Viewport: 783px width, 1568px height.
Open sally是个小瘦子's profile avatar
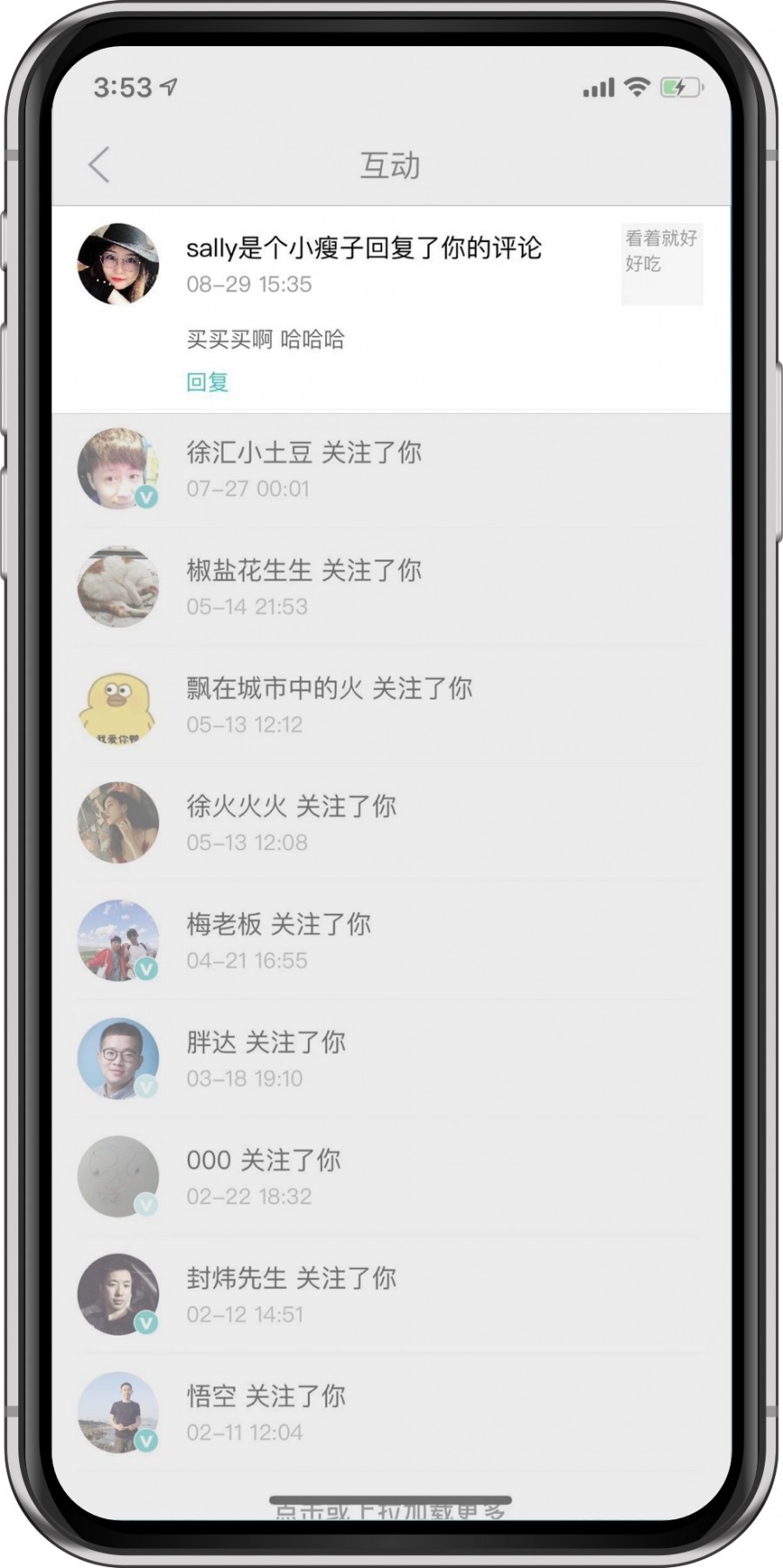coord(118,265)
